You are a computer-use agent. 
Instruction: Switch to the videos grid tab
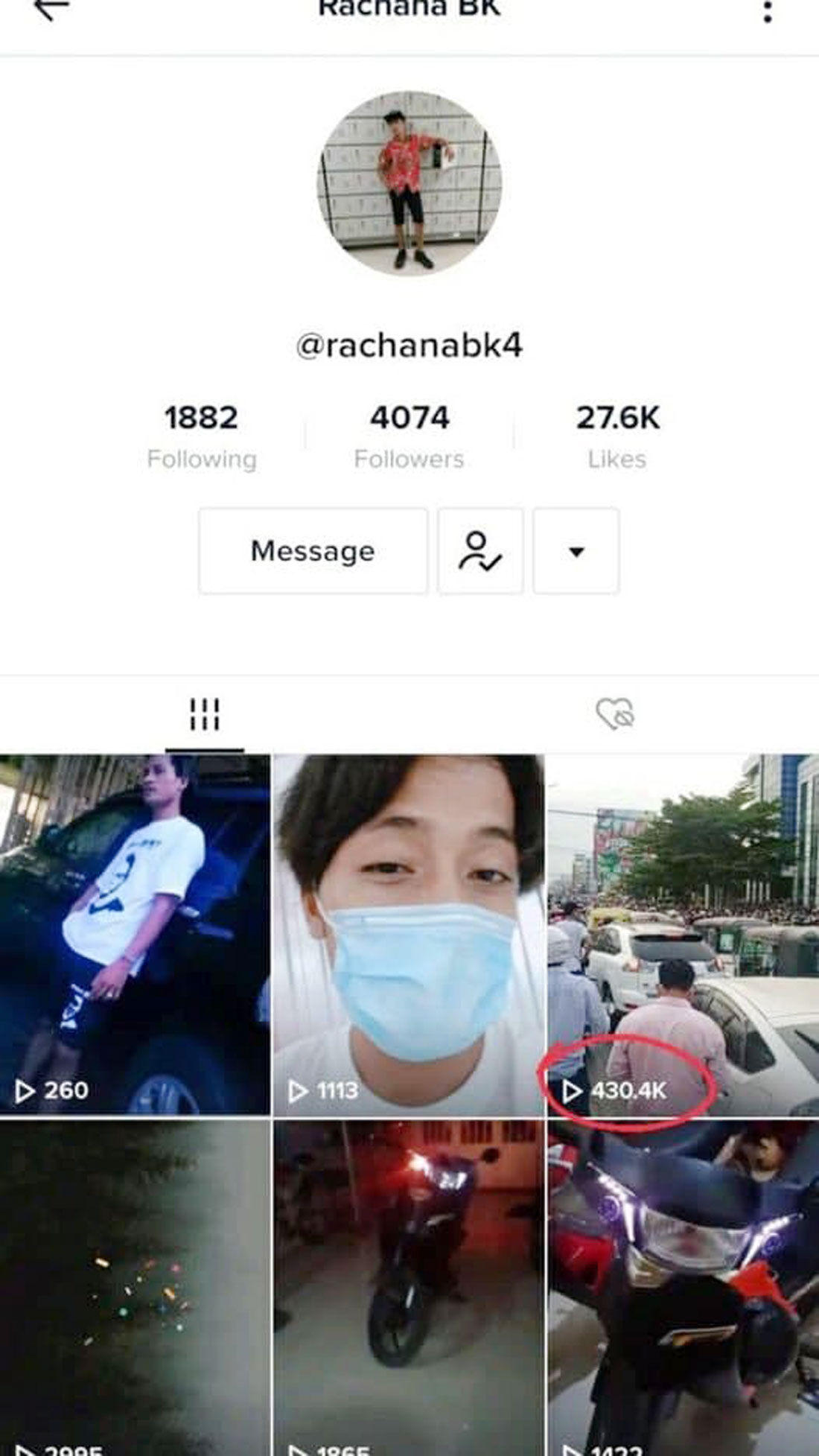tap(204, 714)
